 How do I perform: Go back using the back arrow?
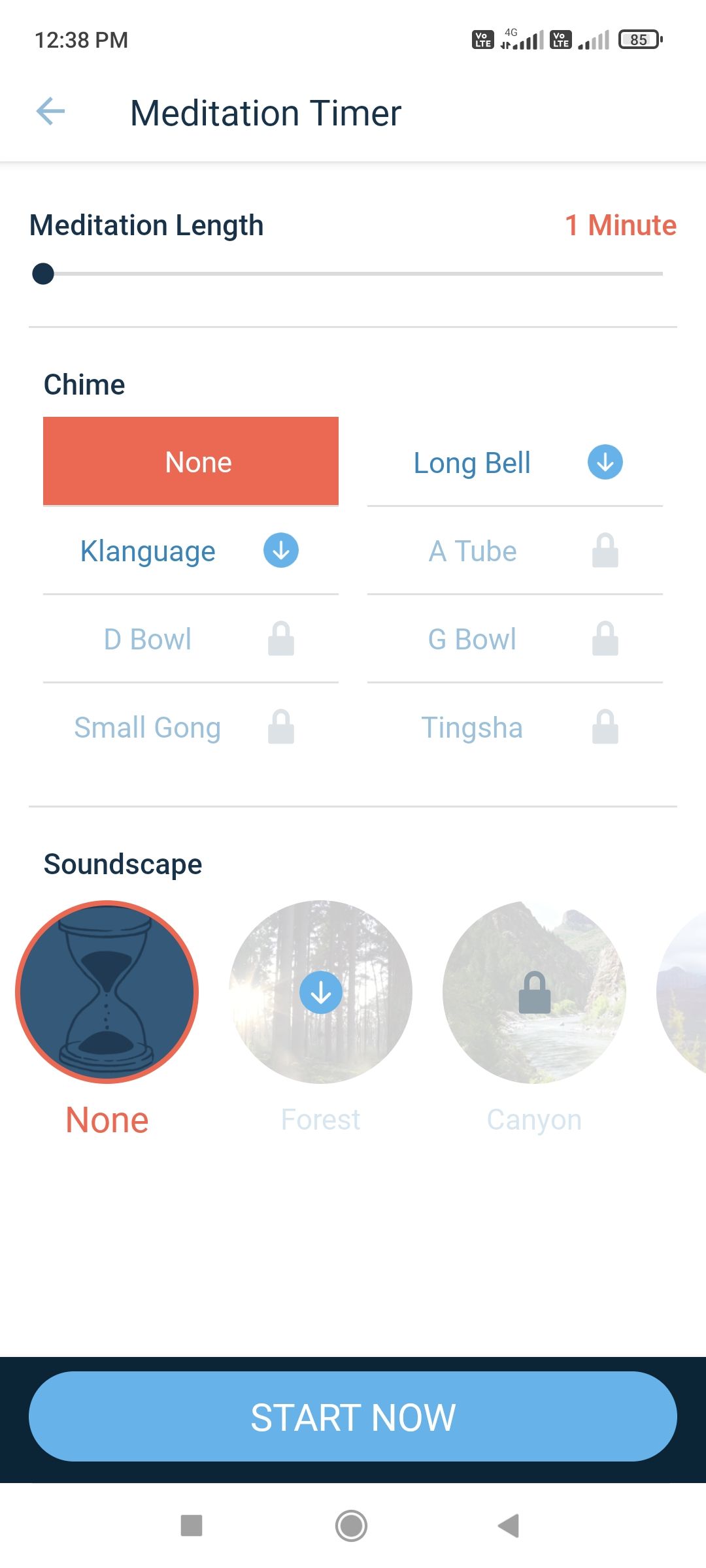(50, 112)
